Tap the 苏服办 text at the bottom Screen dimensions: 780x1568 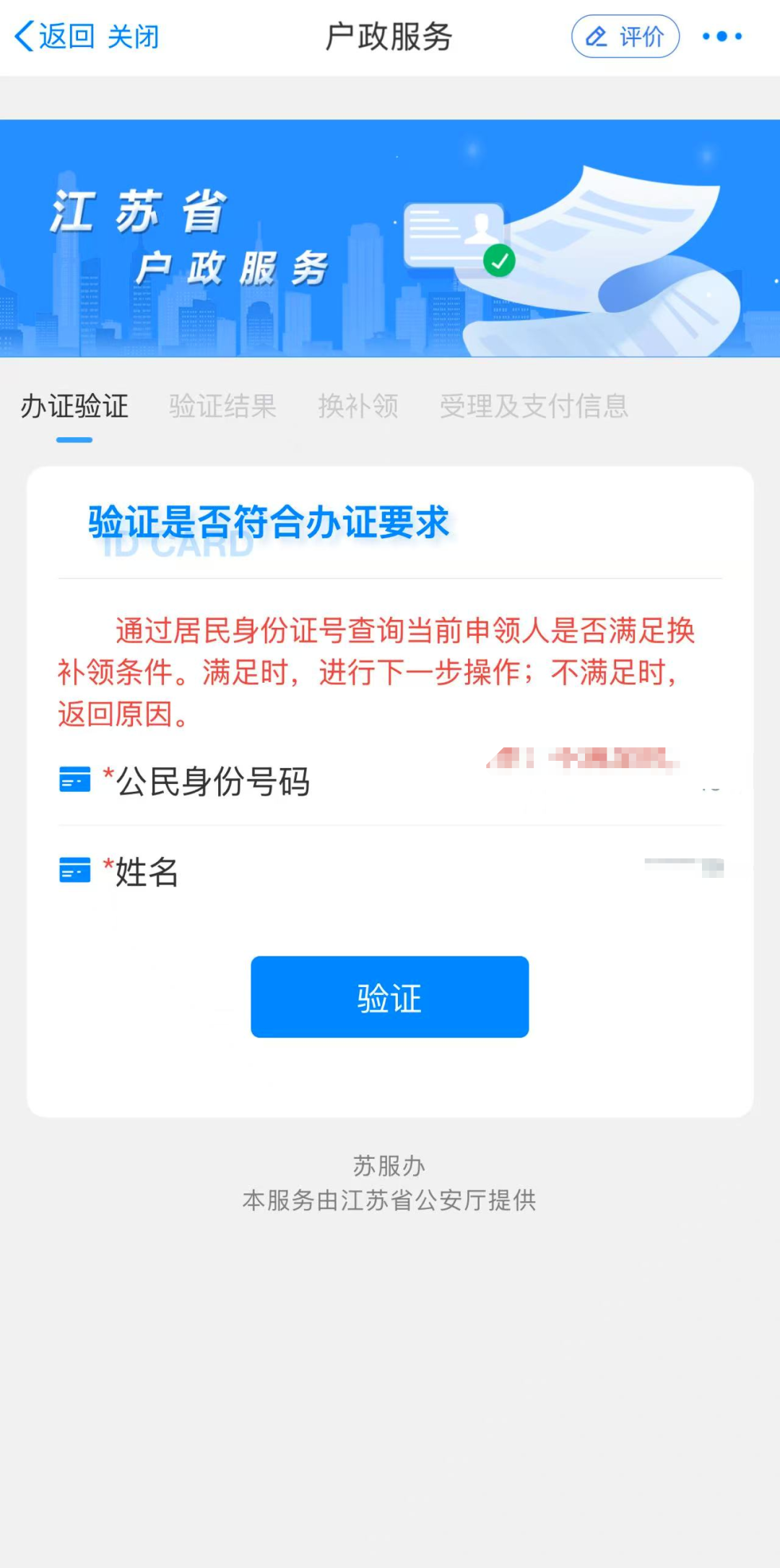[389, 1165]
